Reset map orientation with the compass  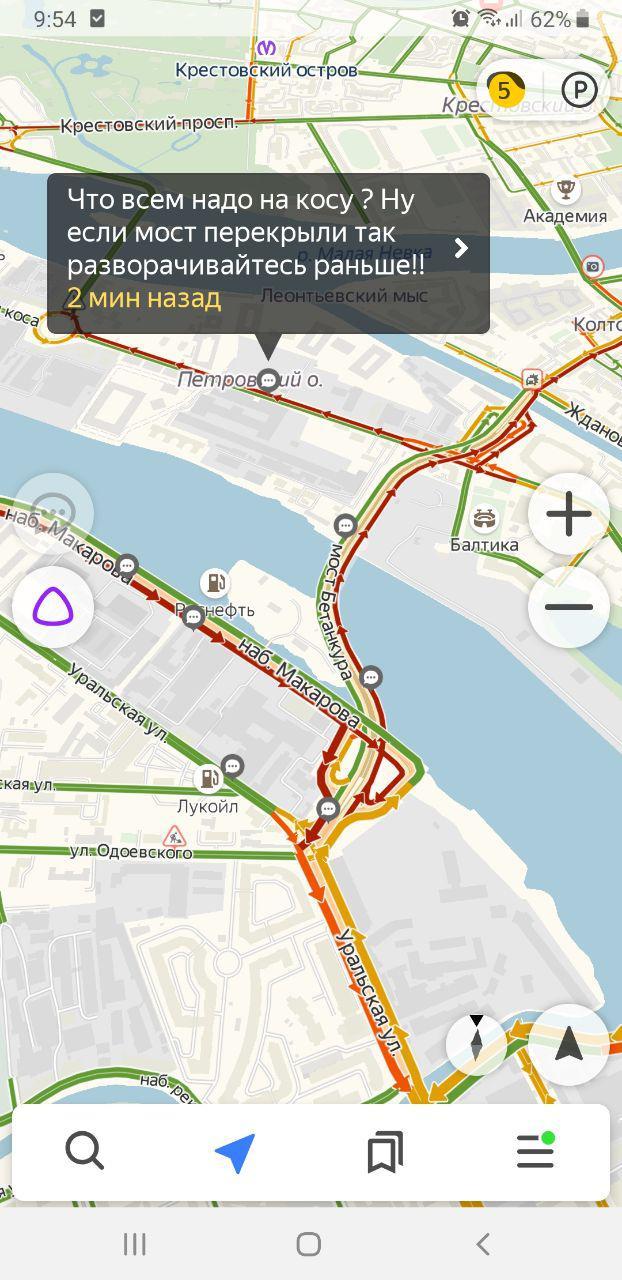pos(477,1043)
